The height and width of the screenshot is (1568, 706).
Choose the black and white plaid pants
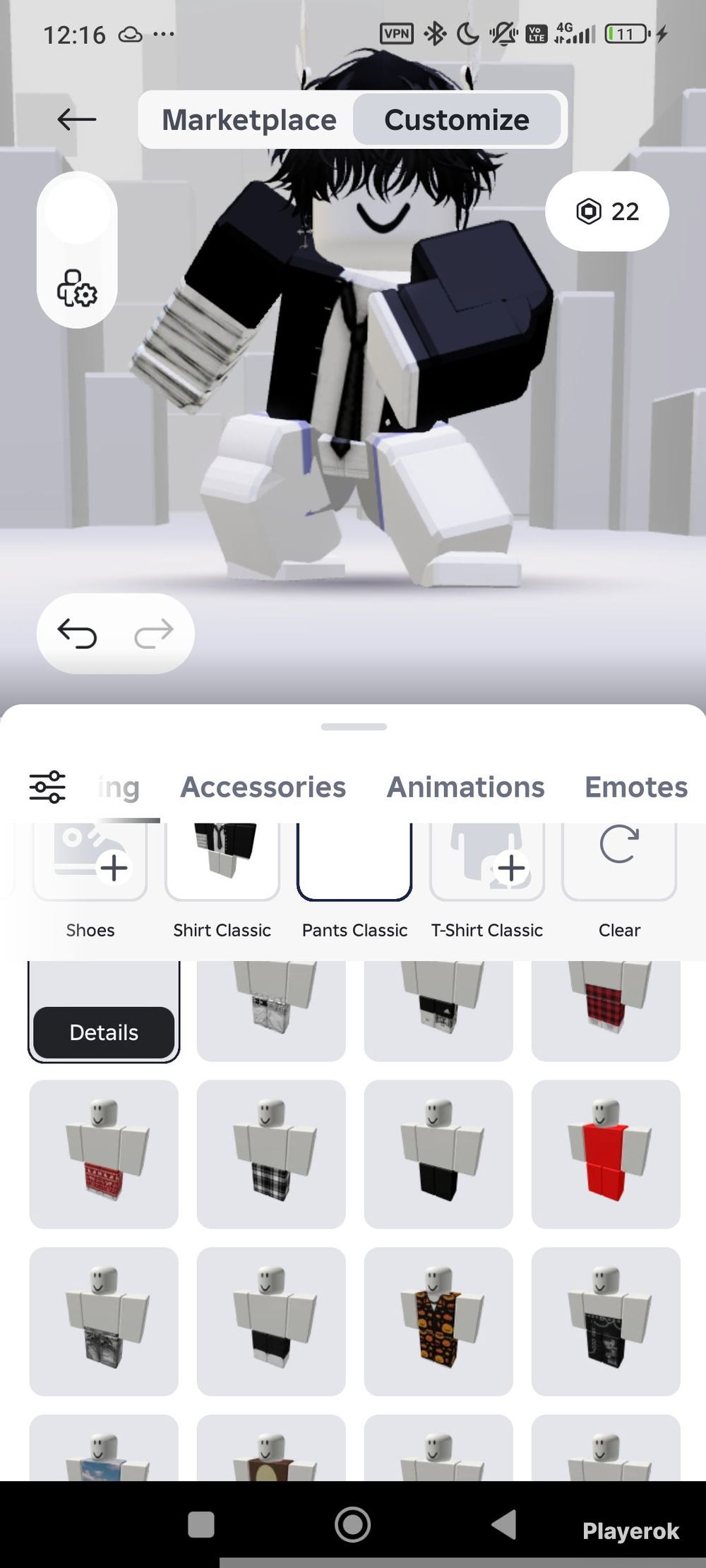click(x=271, y=1154)
